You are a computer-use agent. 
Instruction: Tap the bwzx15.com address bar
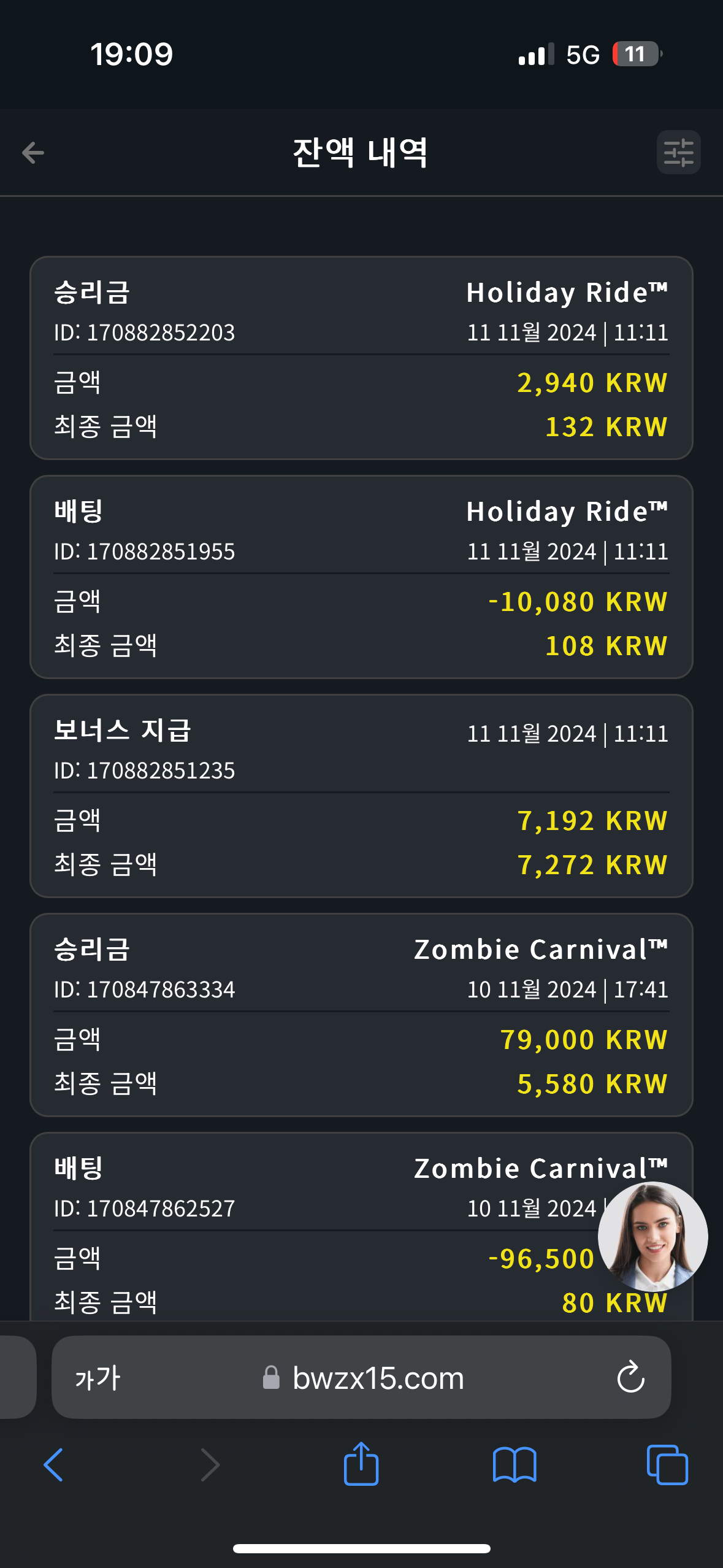[x=377, y=1378]
